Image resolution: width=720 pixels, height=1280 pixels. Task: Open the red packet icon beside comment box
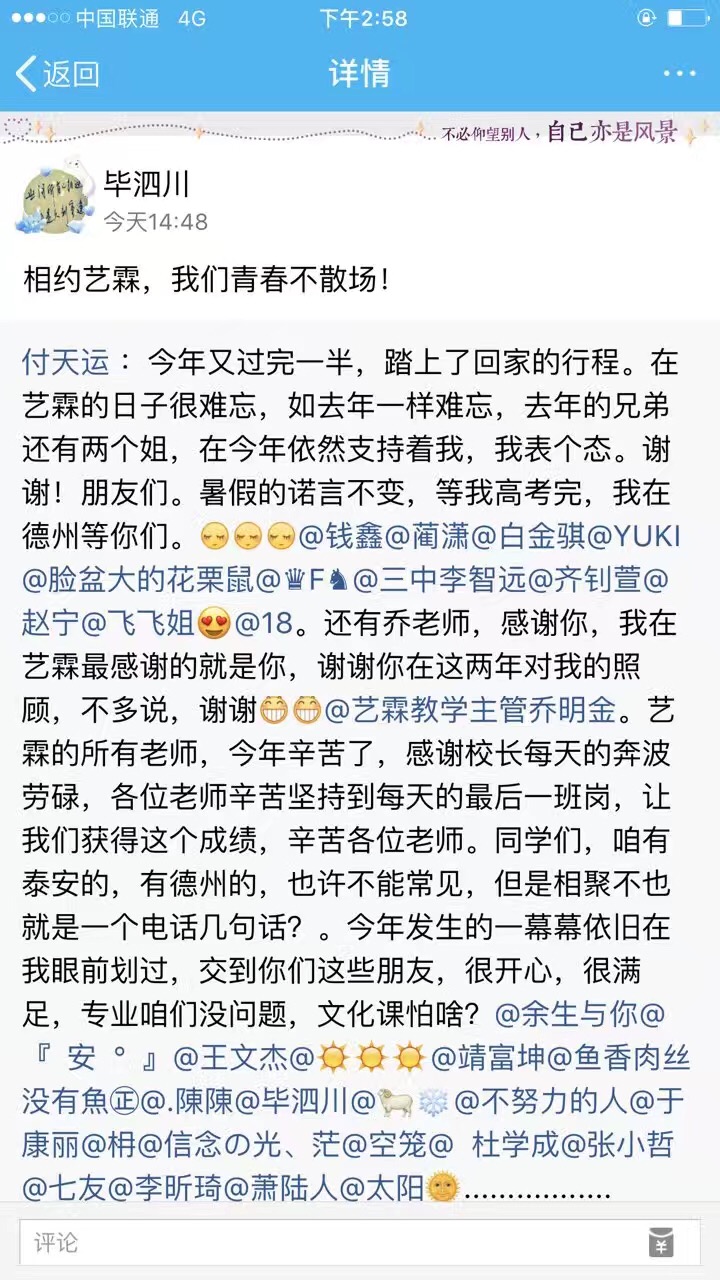pyautogui.click(x=660, y=1243)
